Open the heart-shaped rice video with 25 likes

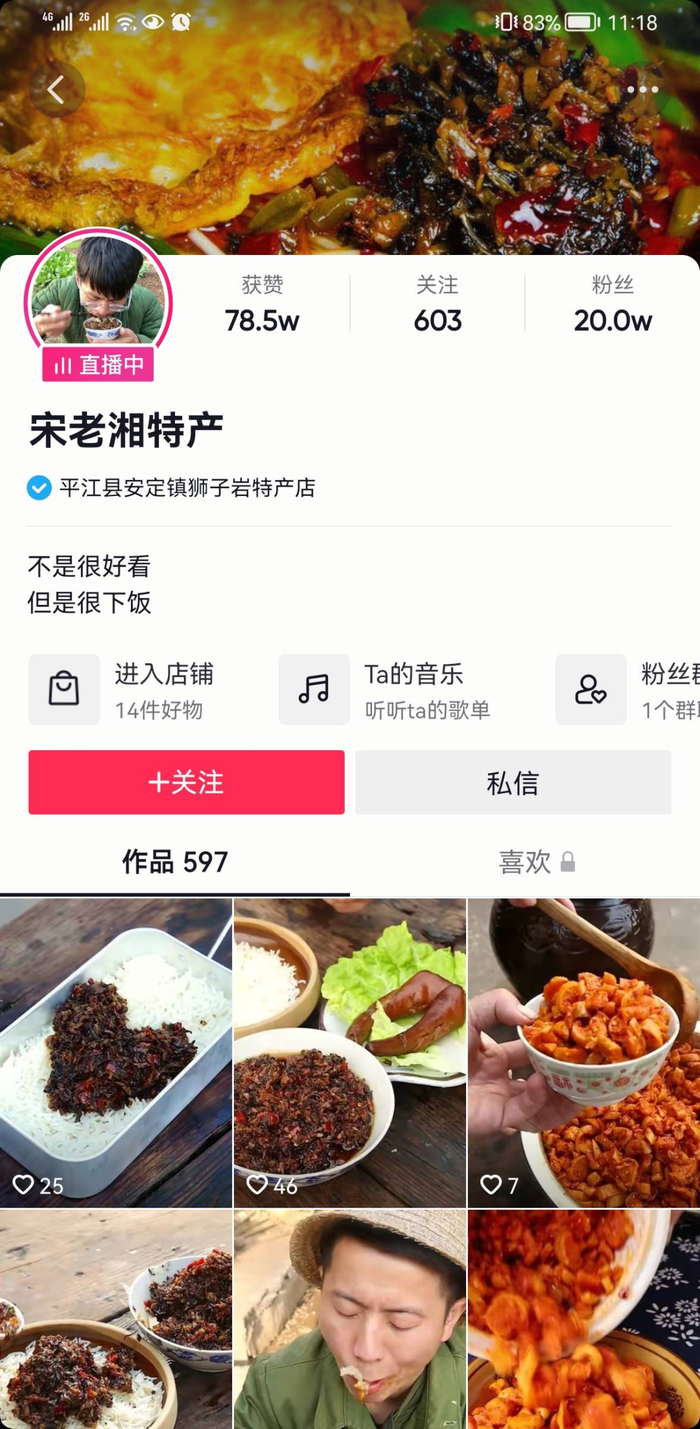click(116, 1050)
